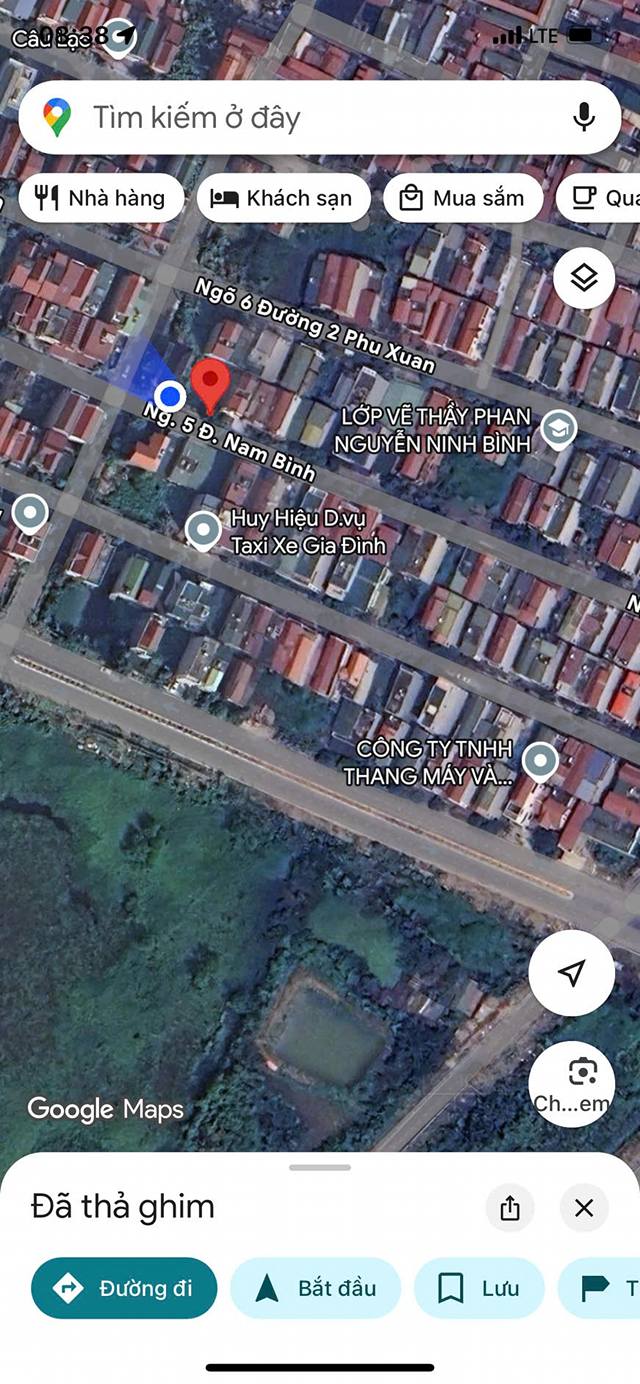The width and height of the screenshot is (640, 1384).
Task: Choose the Mua sắm chip
Action: [462, 198]
